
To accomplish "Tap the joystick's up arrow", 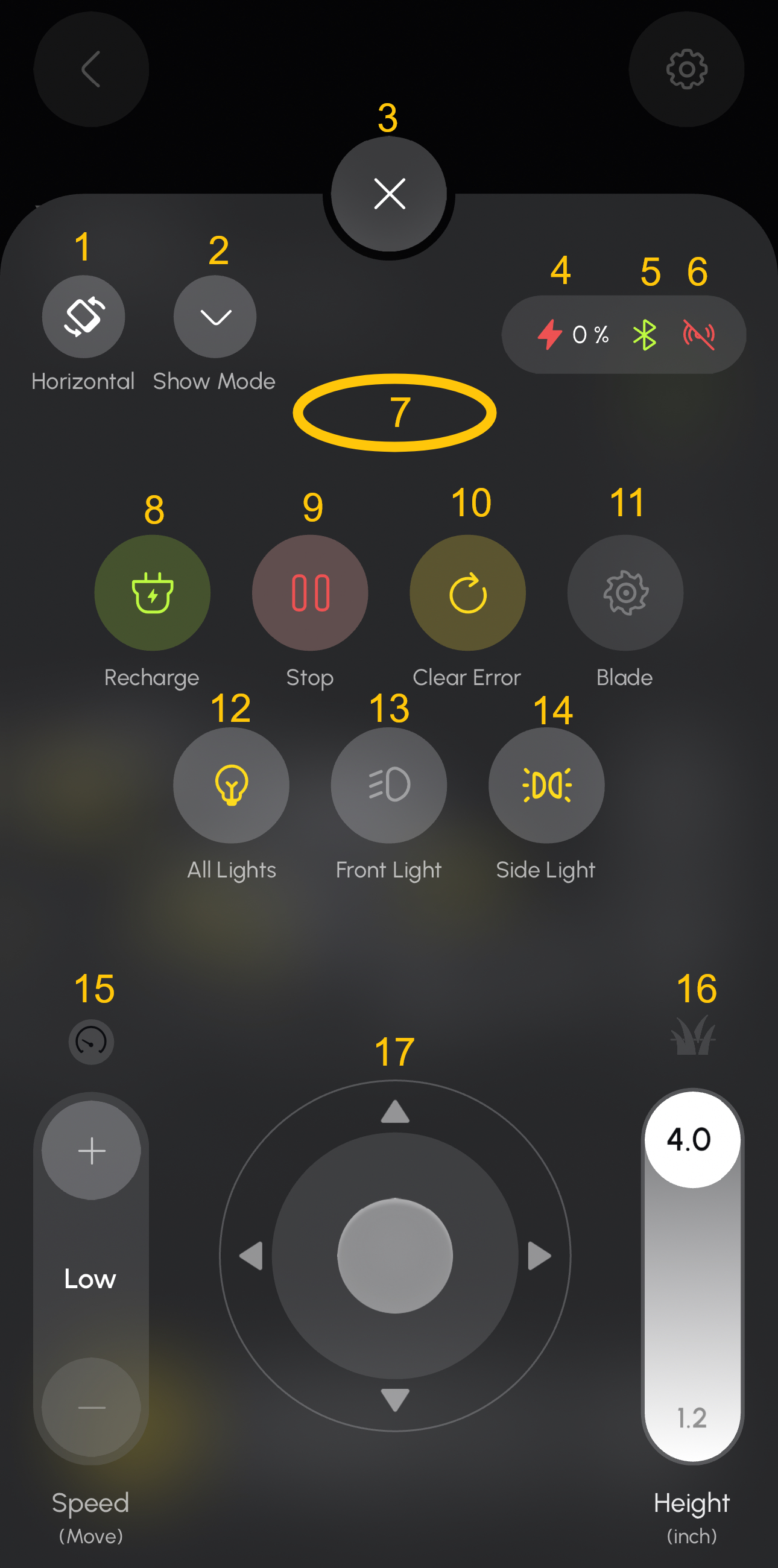I will (395, 1111).
